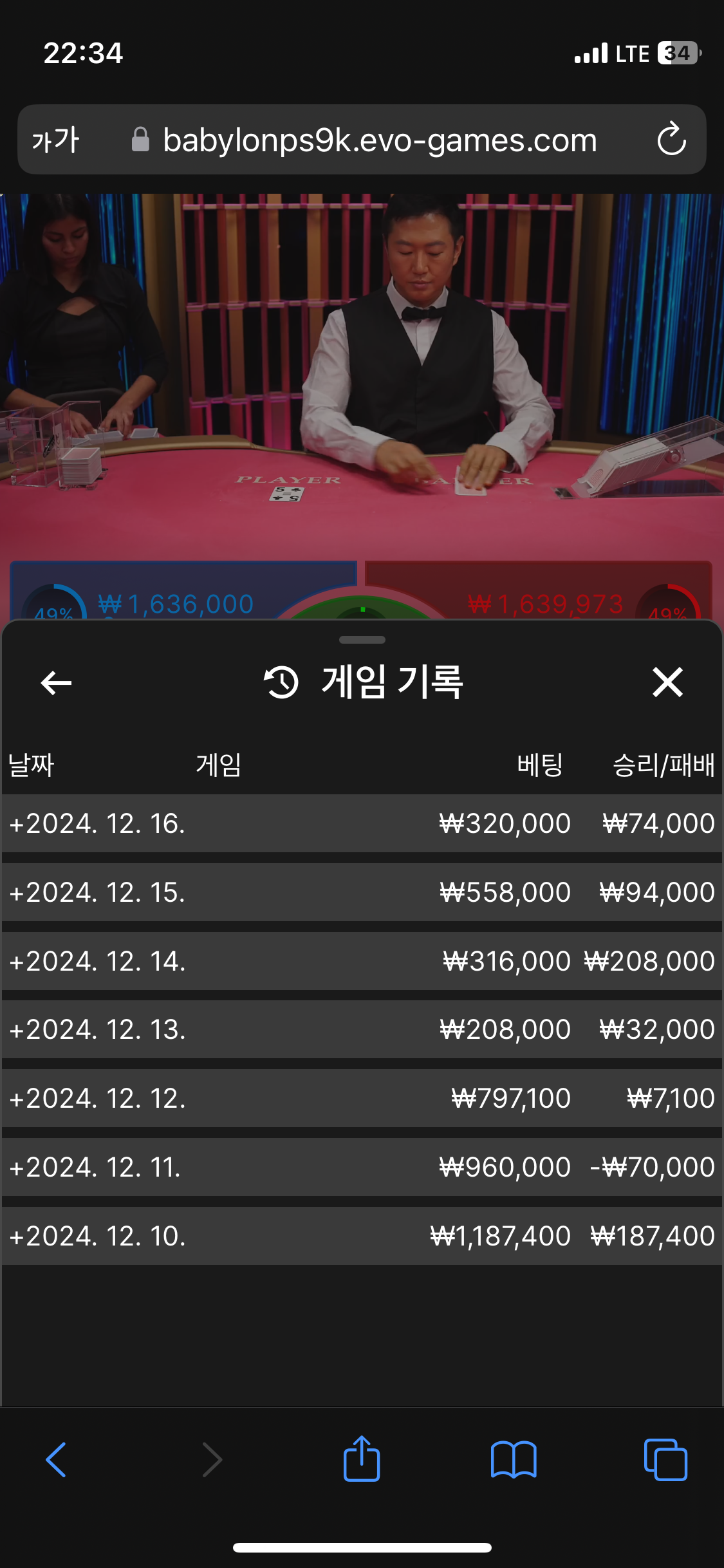
Task: Expand the 2024. 12. 13. record
Action: pyautogui.click(x=97, y=1030)
